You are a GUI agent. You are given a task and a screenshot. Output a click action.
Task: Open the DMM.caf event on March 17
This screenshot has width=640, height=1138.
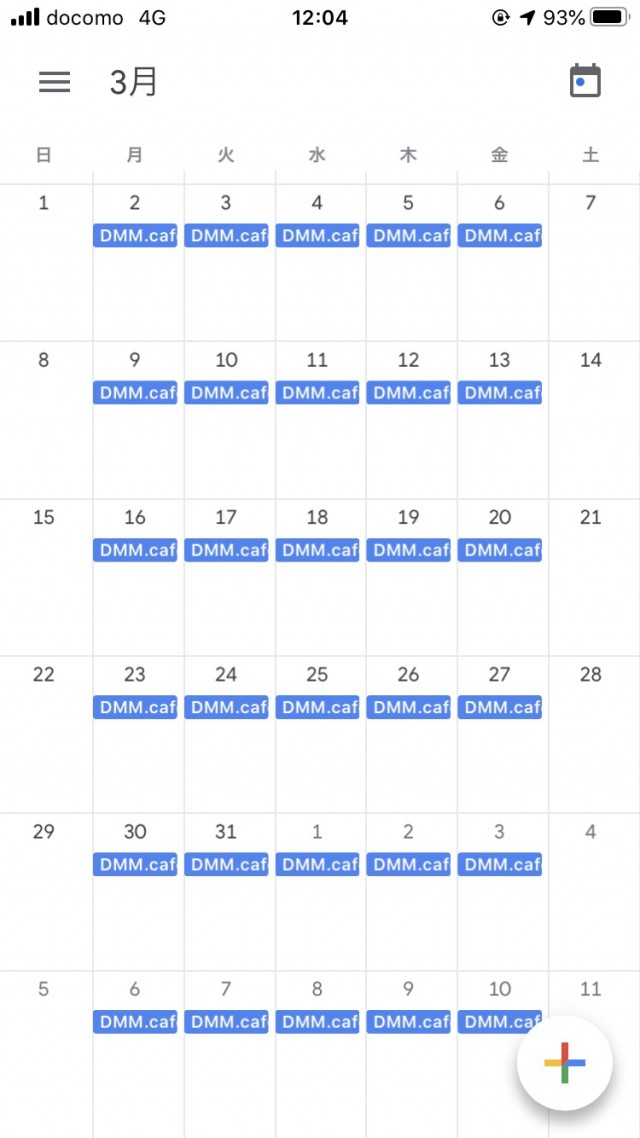226,550
